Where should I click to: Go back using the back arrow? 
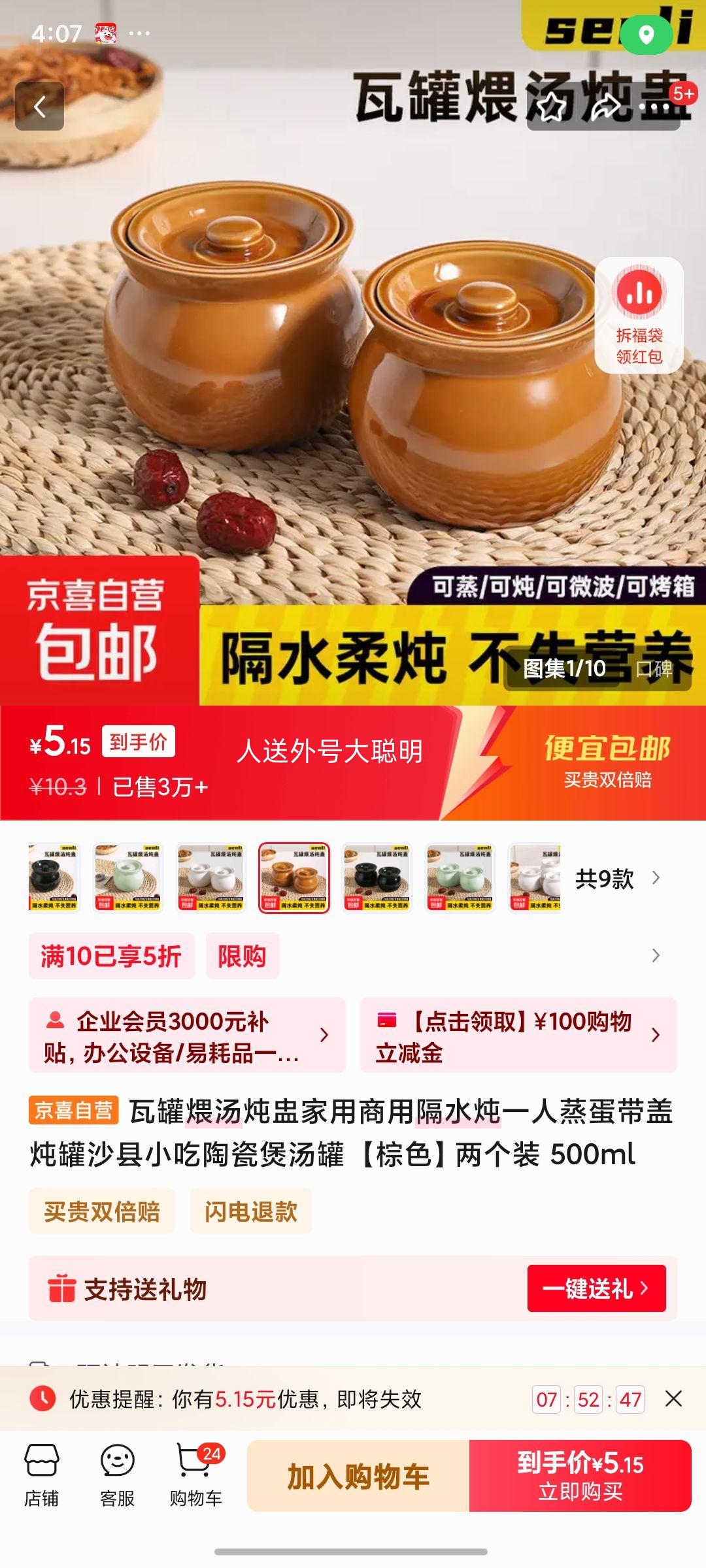41,106
